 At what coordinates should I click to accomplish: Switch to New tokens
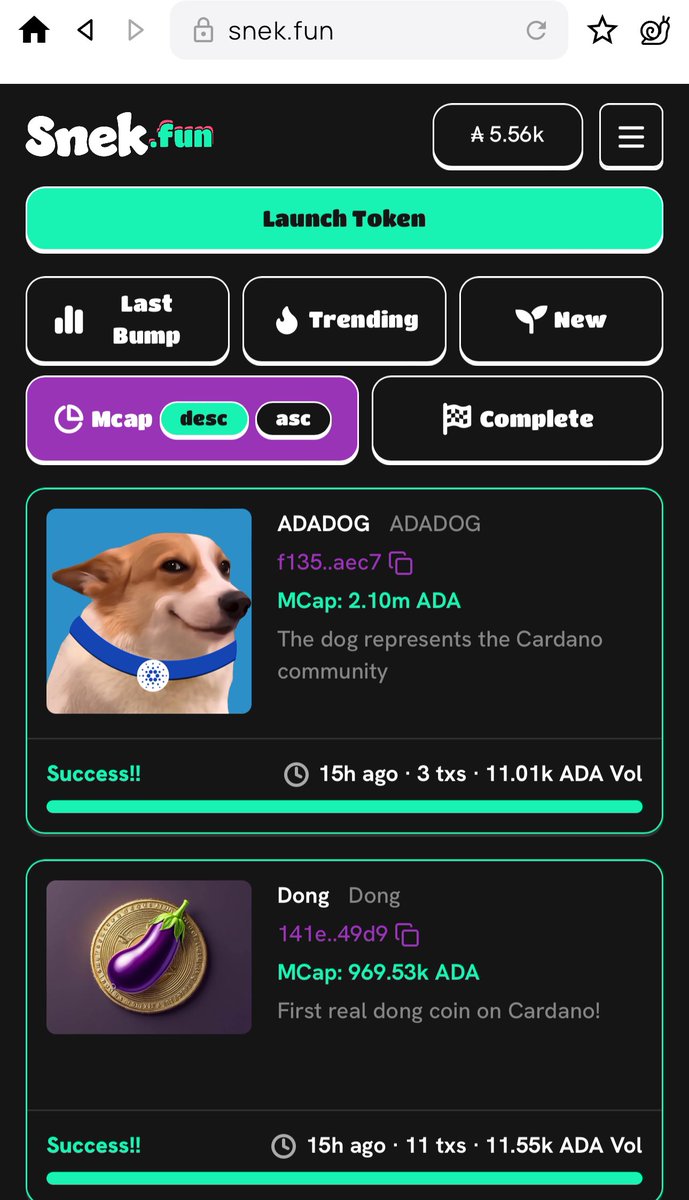pyautogui.click(x=560, y=320)
